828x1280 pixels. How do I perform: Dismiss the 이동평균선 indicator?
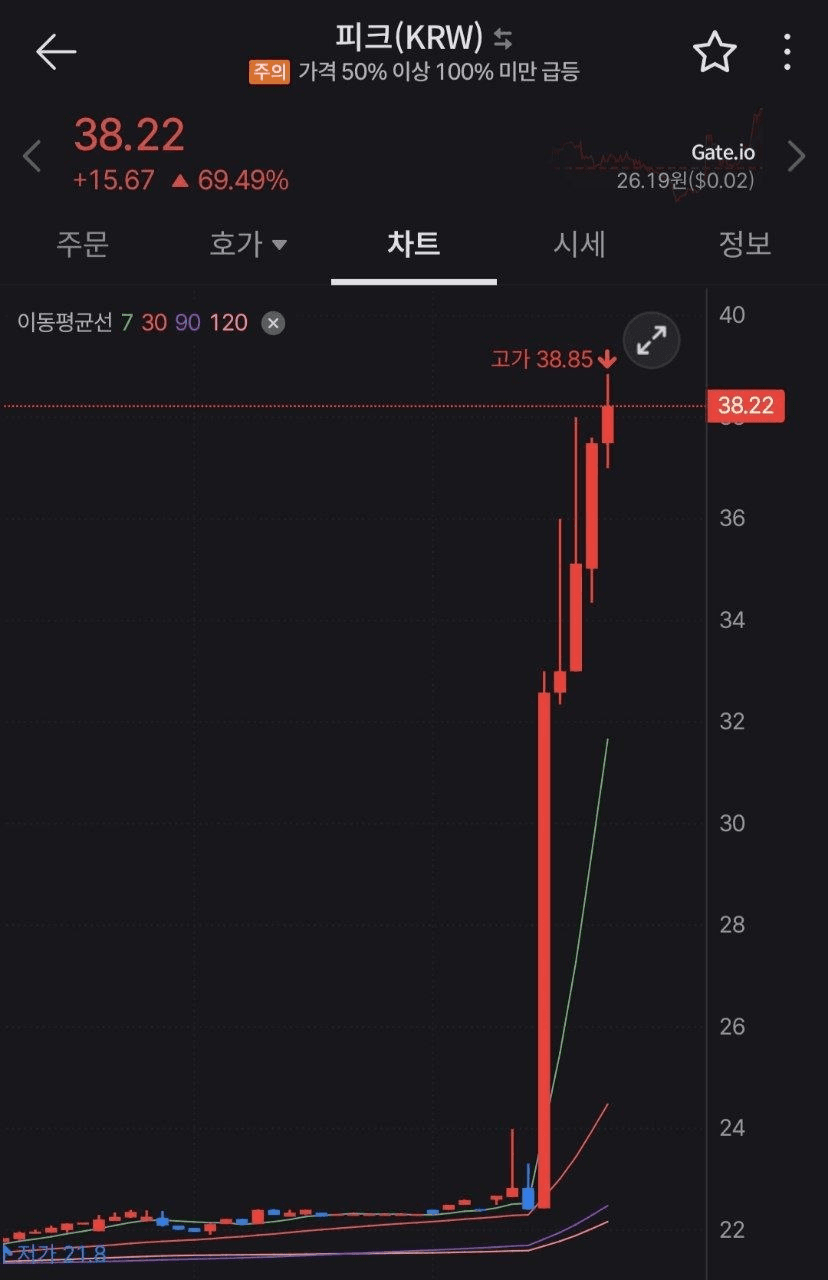tap(273, 323)
